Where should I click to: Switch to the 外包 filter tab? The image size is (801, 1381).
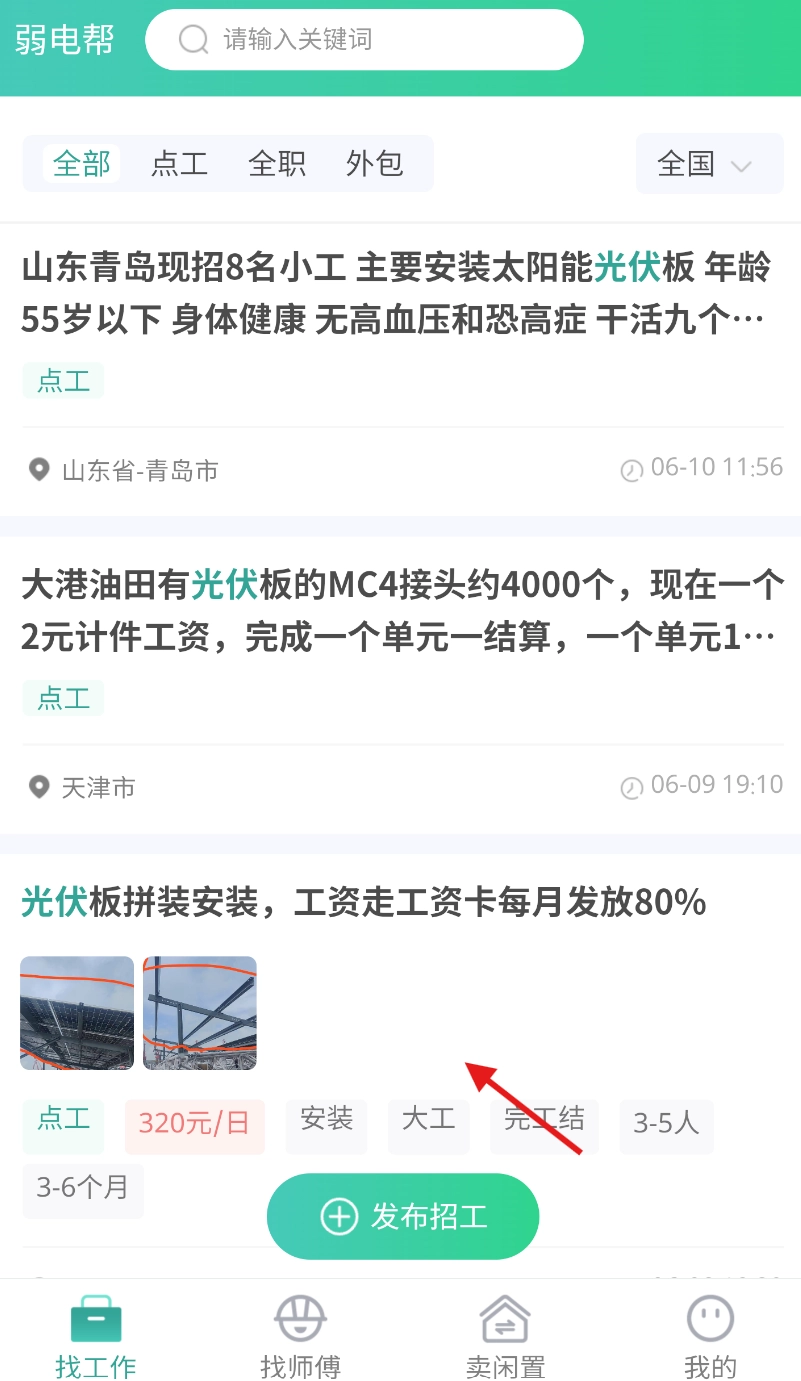pyautogui.click(x=374, y=163)
